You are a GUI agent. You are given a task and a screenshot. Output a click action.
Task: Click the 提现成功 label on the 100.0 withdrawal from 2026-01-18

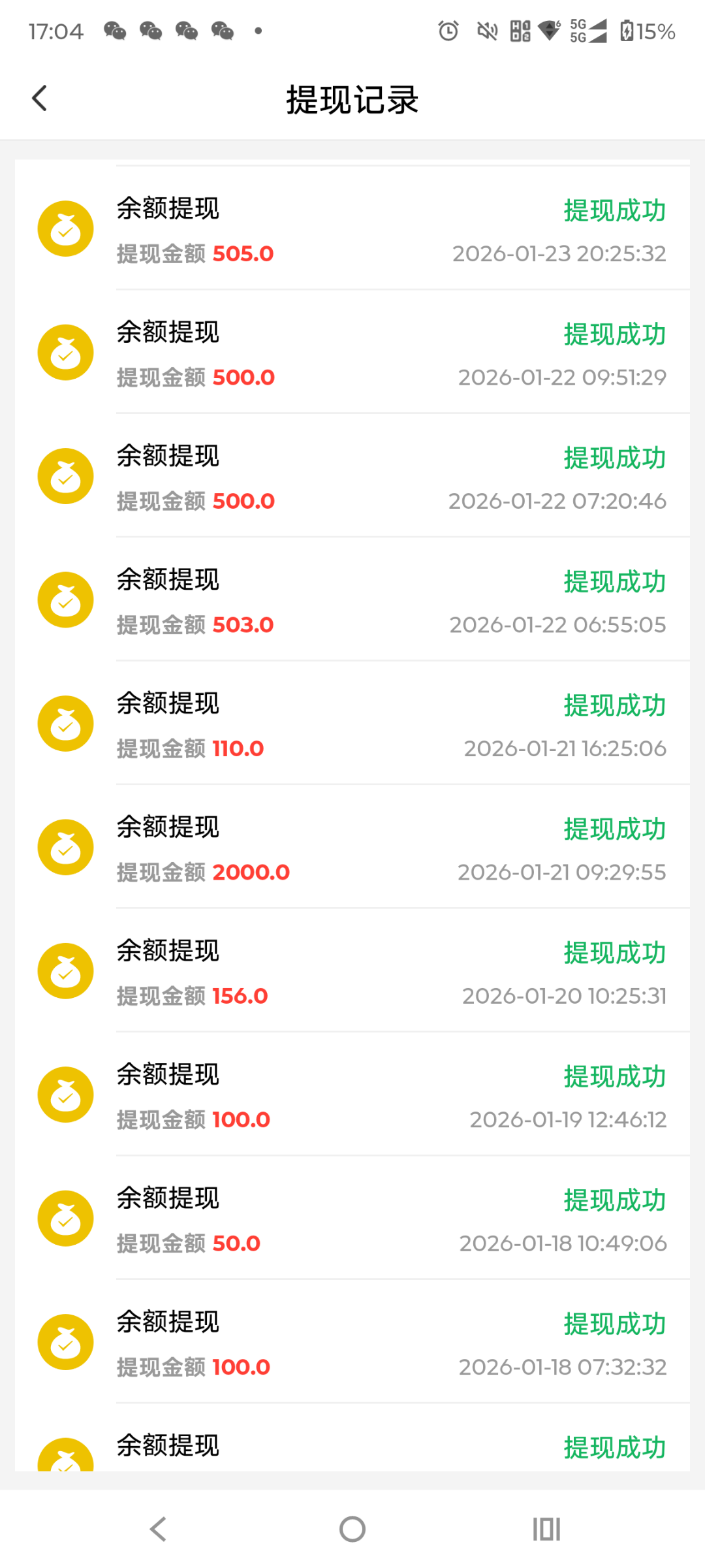pyautogui.click(x=614, y=1323)
